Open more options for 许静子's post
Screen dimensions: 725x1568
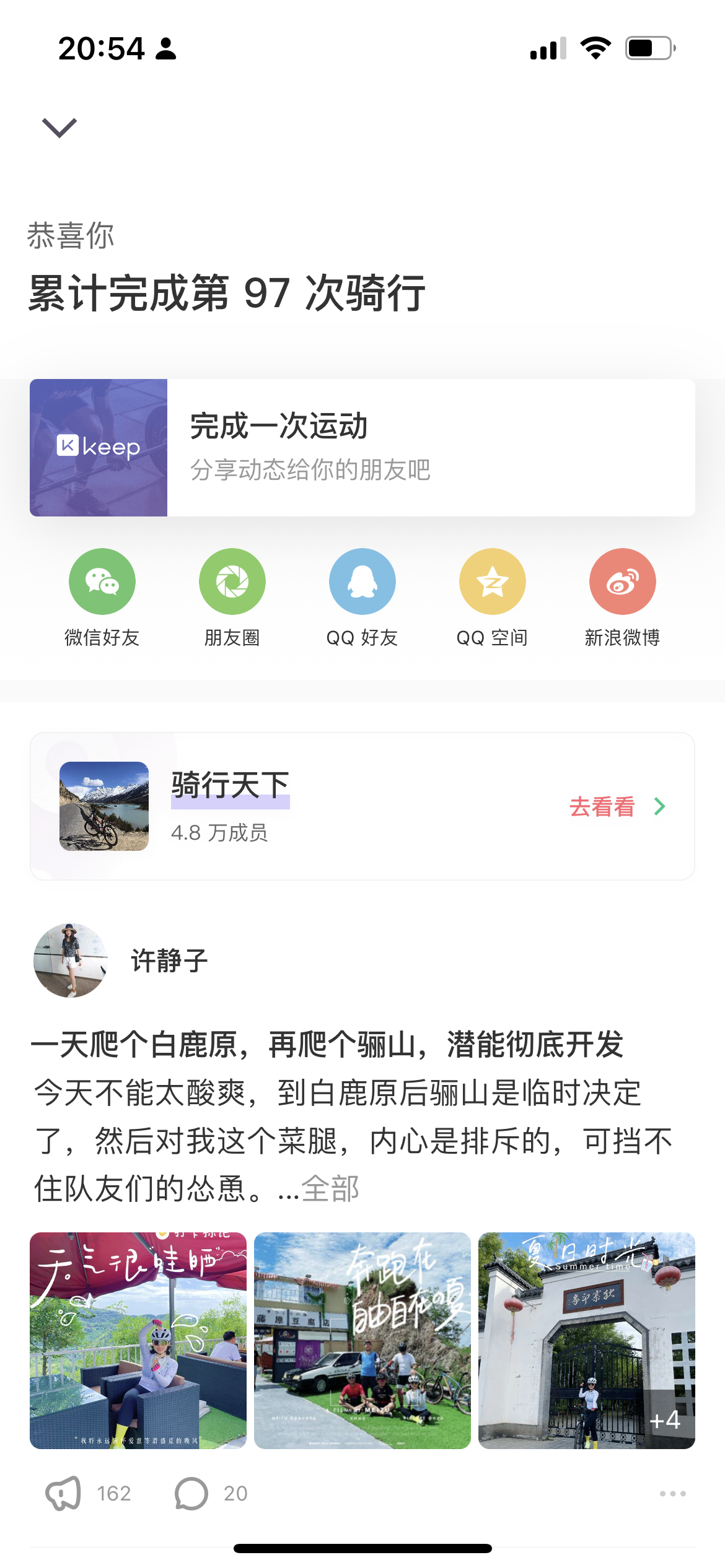coord(672,1494)
